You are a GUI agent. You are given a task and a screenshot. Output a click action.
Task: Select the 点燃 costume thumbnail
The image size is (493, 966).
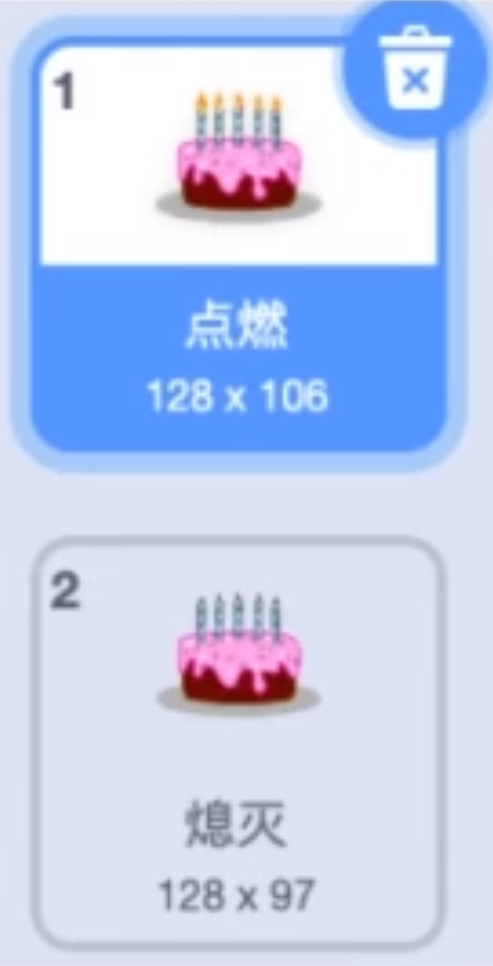238,245
